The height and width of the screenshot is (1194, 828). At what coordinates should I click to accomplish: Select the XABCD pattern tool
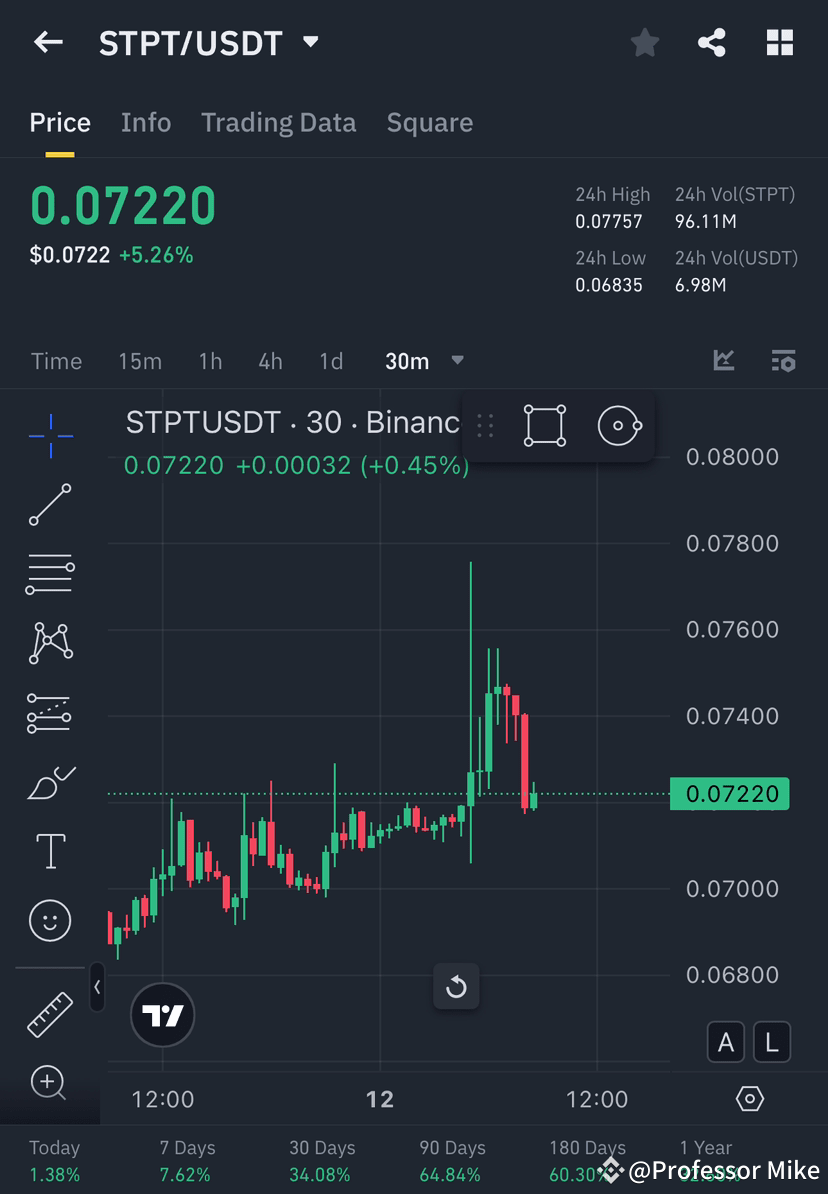pyautogui.click(x=50, y=643)
